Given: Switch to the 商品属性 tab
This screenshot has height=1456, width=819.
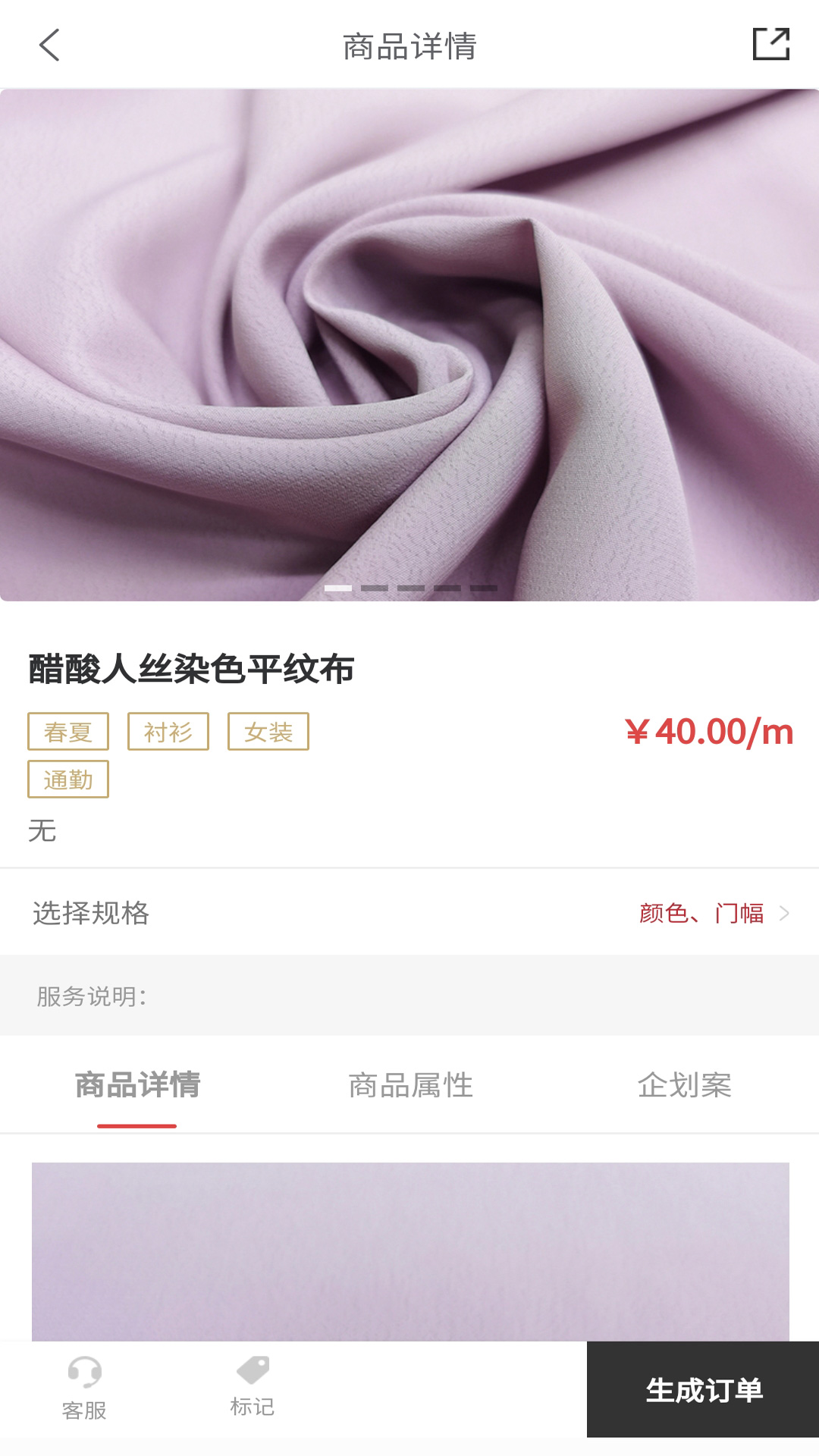Looking at the screenshot, I should pyautogui.click(x=410, y=1085).
